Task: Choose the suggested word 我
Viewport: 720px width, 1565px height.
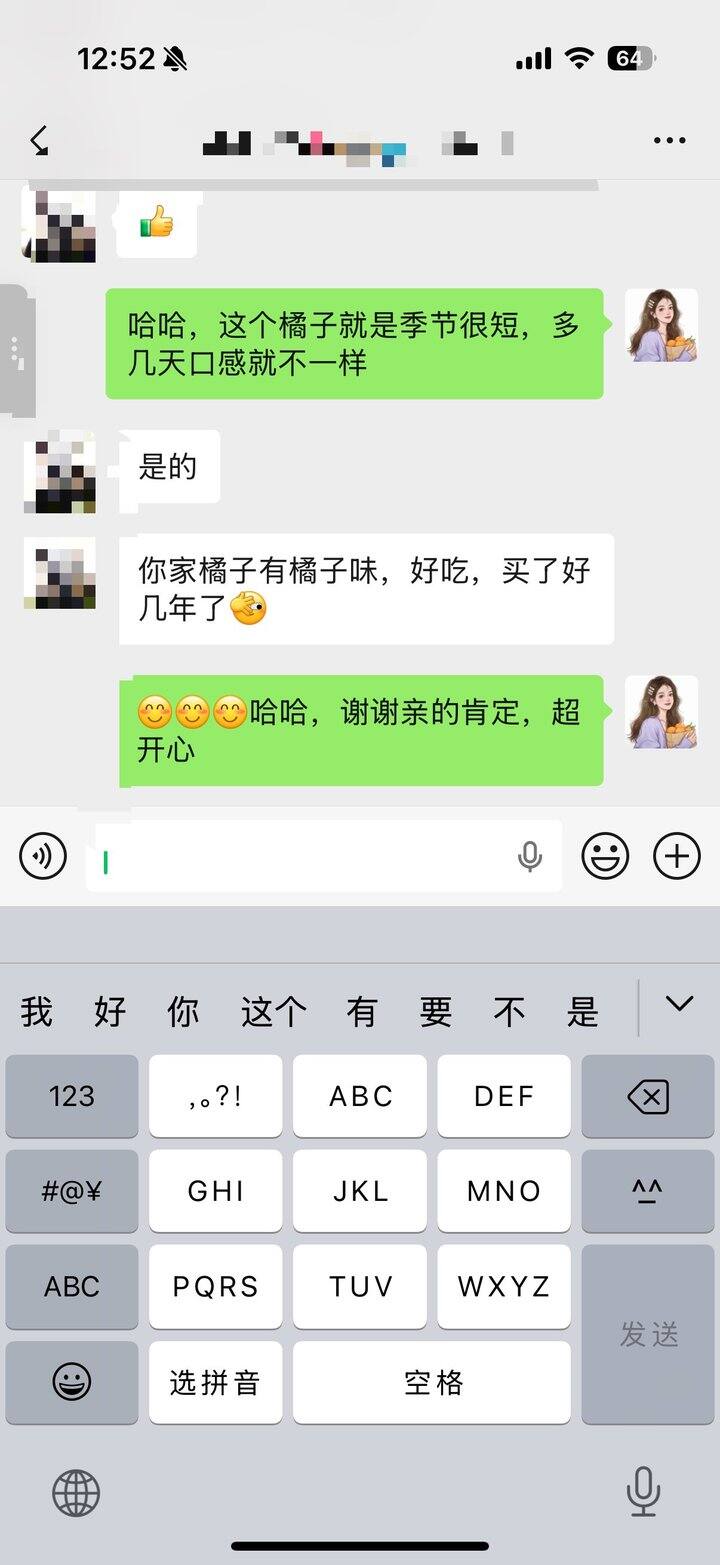Action: [37, 1011]
